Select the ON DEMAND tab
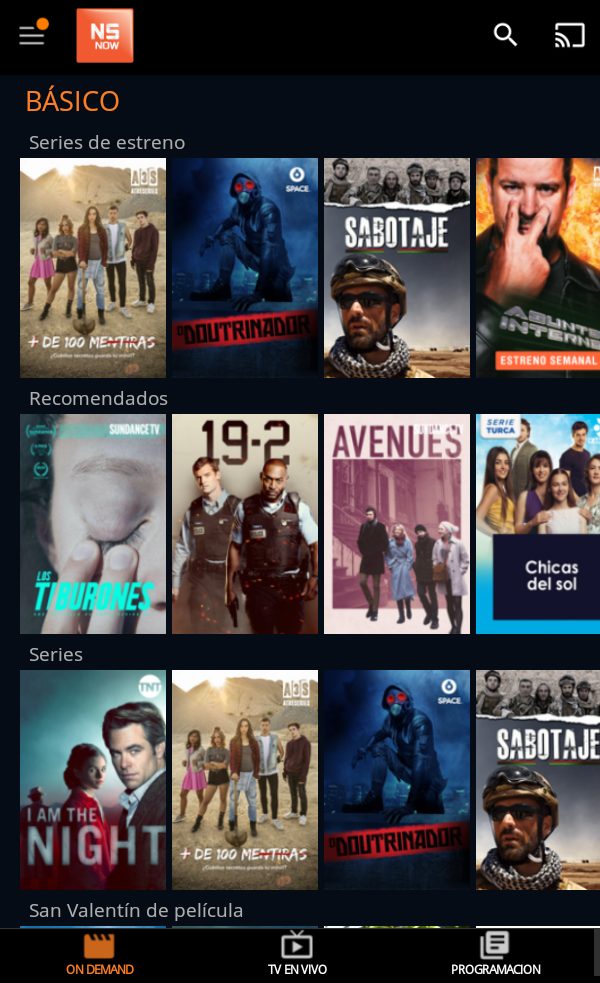 click(x=100, y=954)
